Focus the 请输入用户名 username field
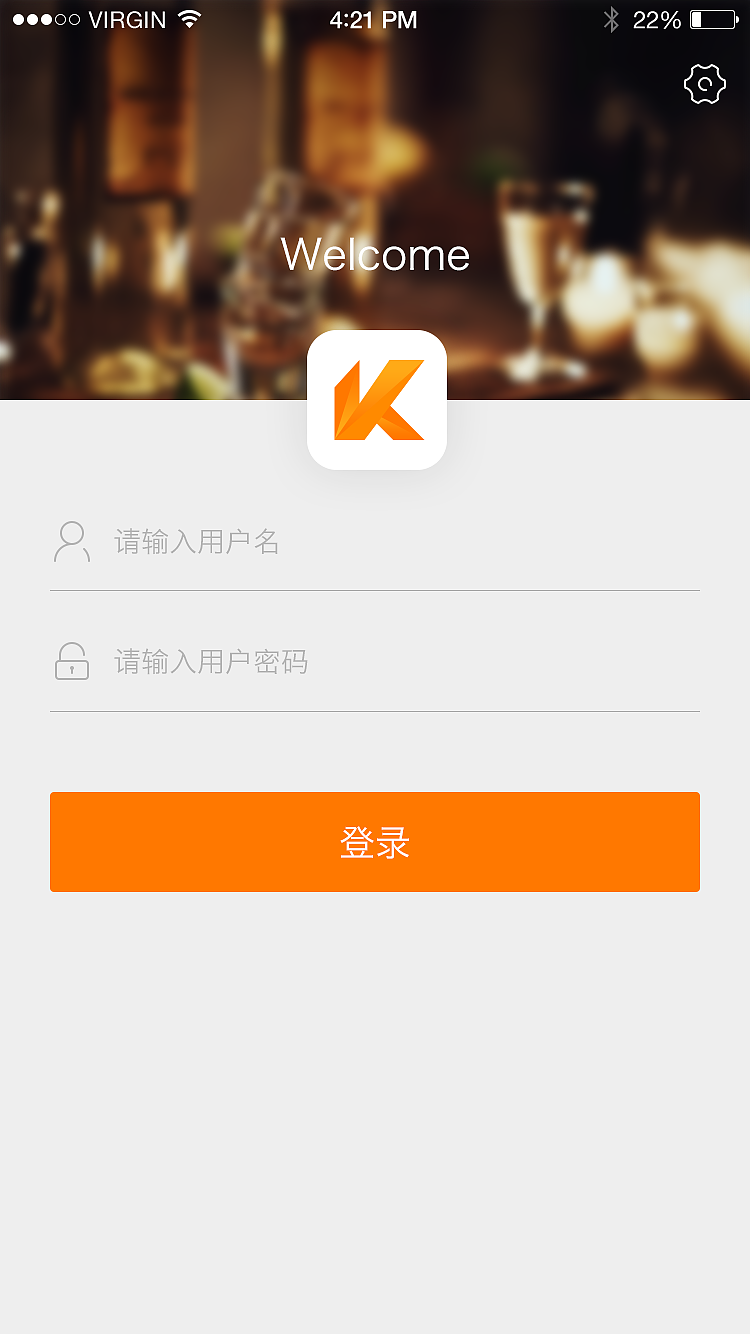This screenshot has height=1334, width=750. pyautogui.click(x=300, y=541)
